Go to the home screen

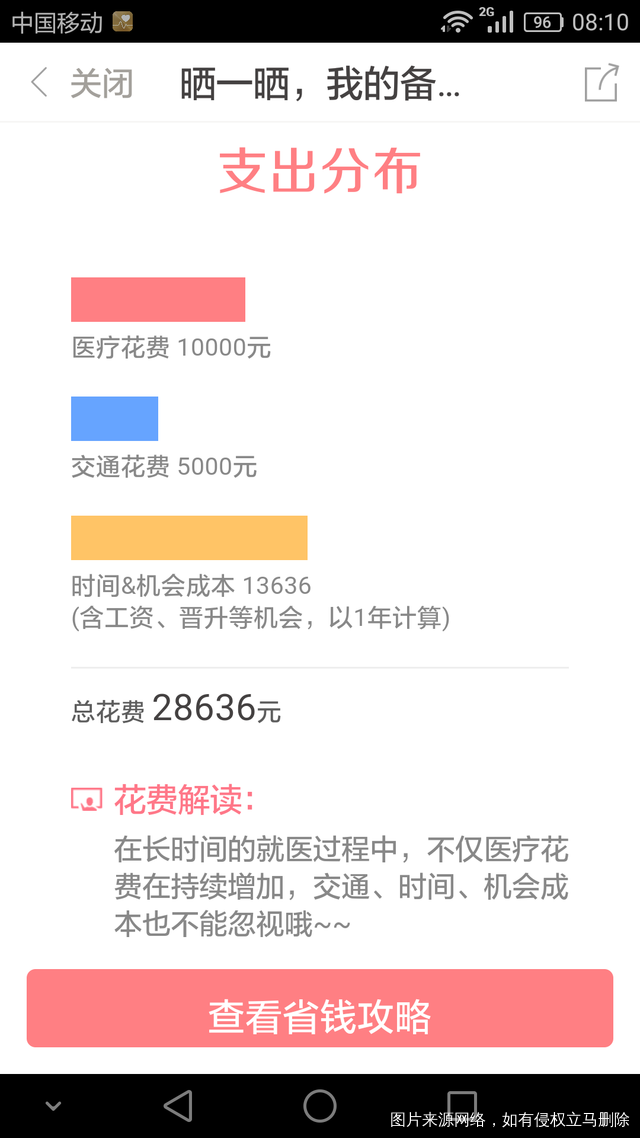[x=320, y=1105]
